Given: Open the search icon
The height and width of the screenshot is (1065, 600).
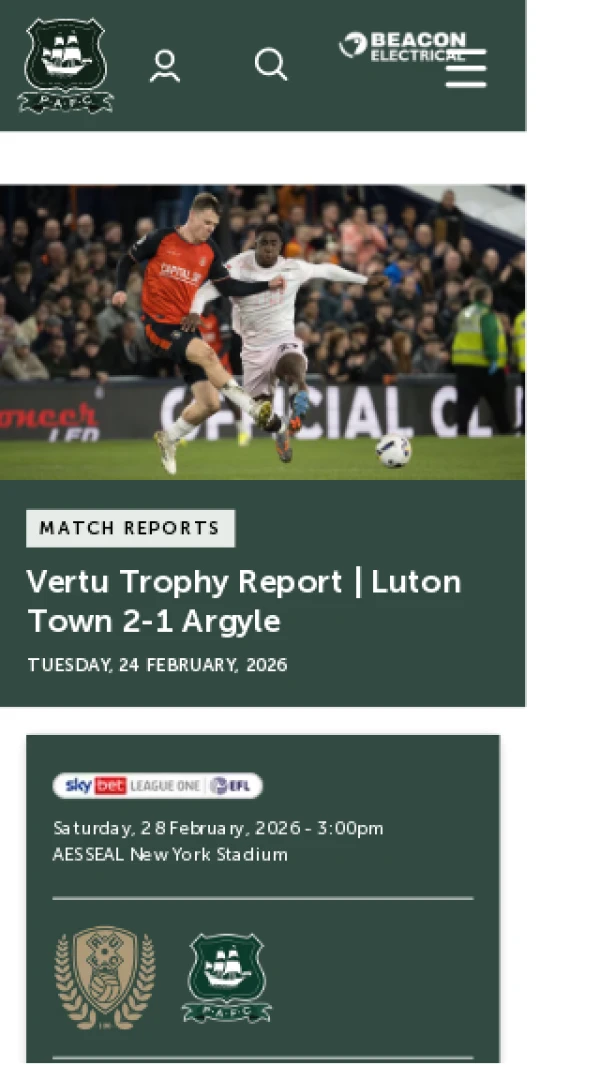Looking at the screenshot, I should pyautogui.click(x=270, y=65).
